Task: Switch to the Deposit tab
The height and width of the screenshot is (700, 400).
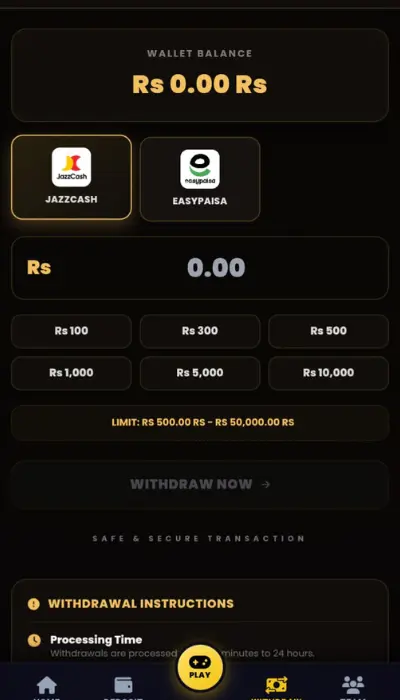Action: pos(123,688)
